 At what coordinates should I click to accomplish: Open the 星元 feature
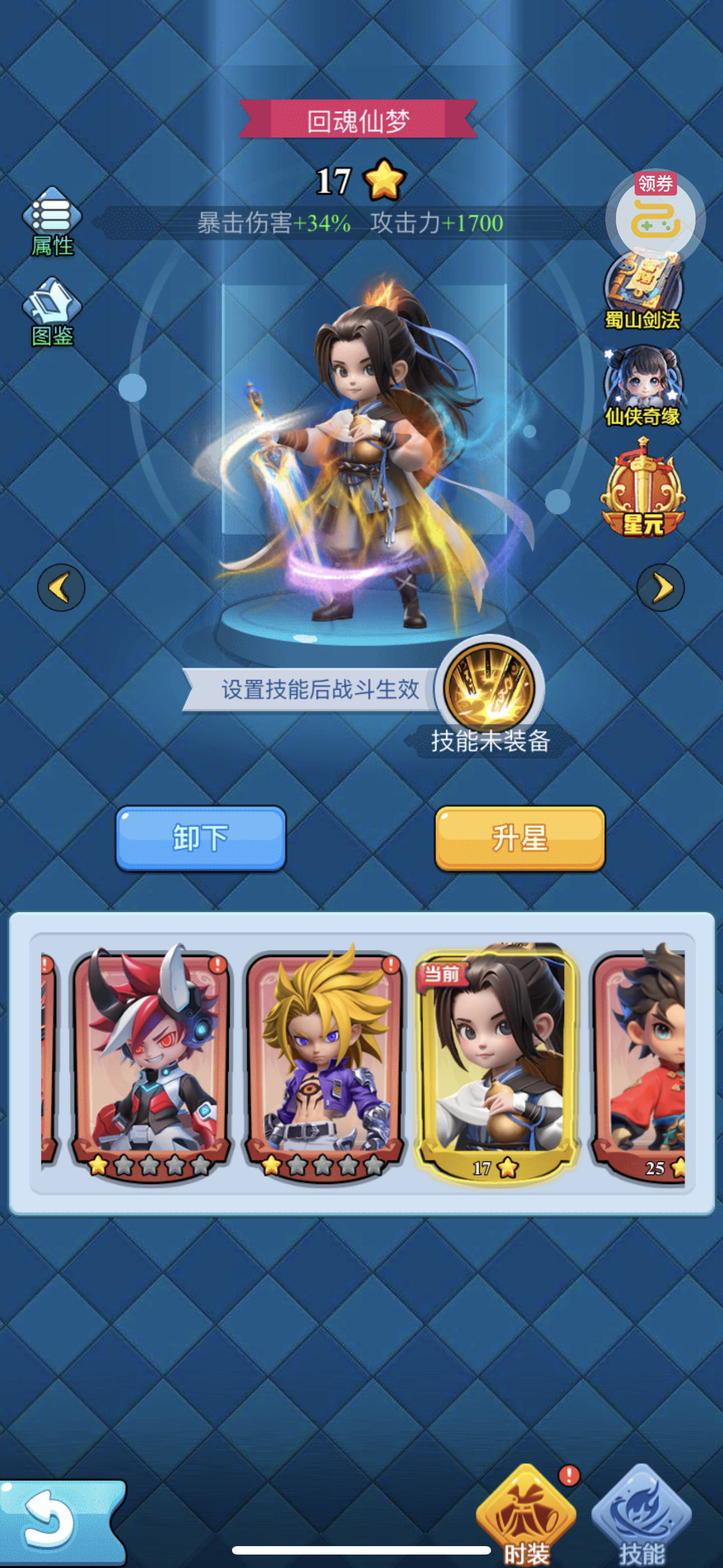coord(643,490)
